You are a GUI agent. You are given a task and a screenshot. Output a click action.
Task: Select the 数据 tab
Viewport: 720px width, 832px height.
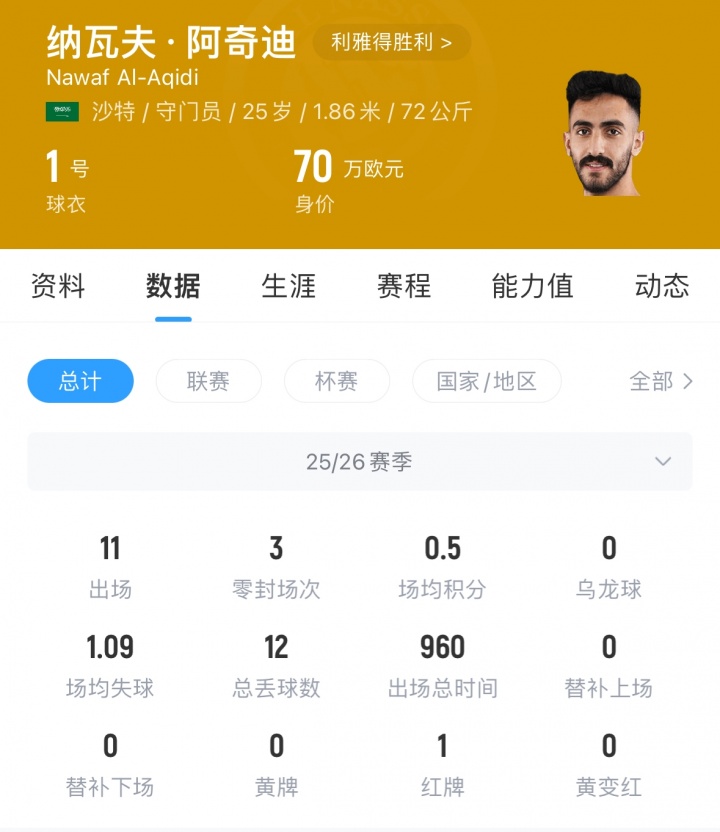pos(173,286)
